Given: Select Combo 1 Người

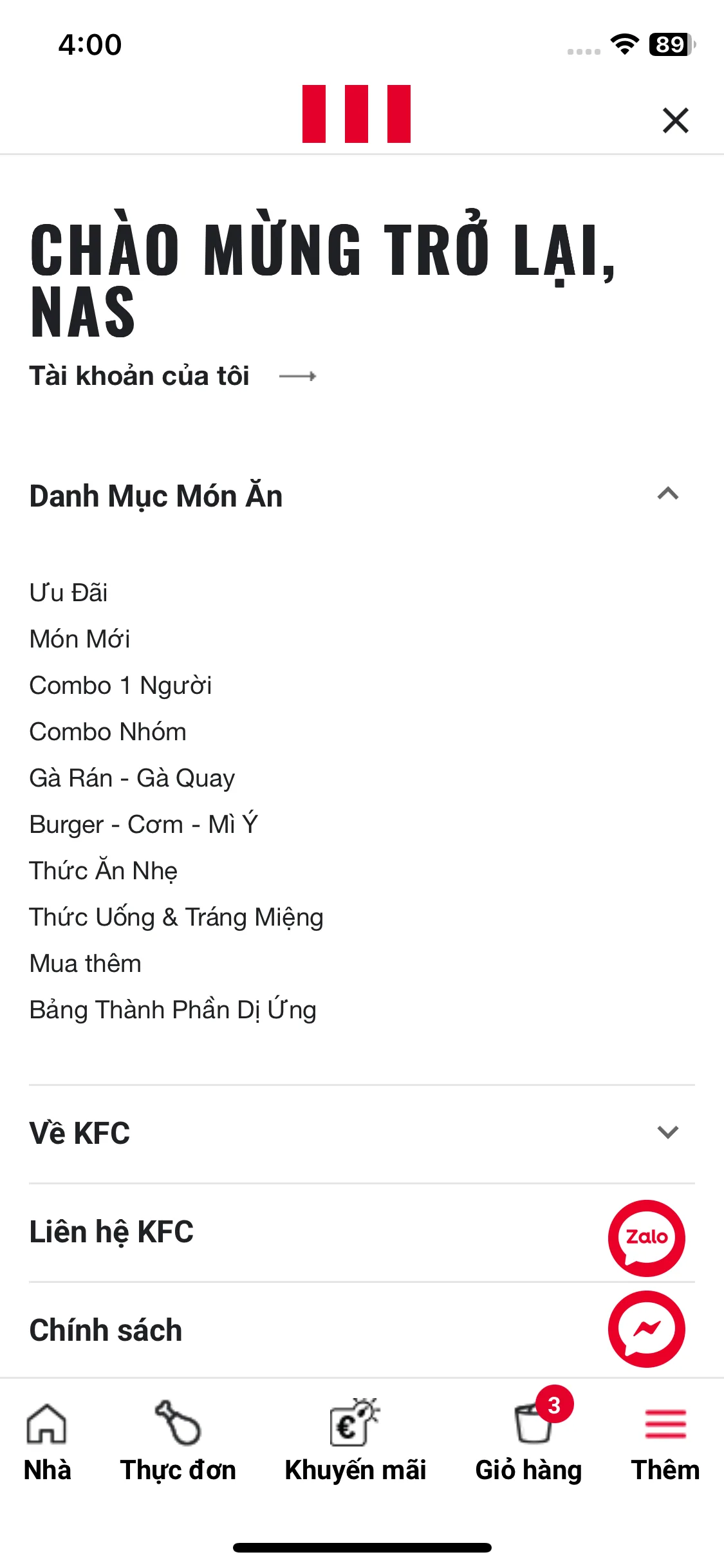Looking at the screenshot, I should (x=120, y=685).
